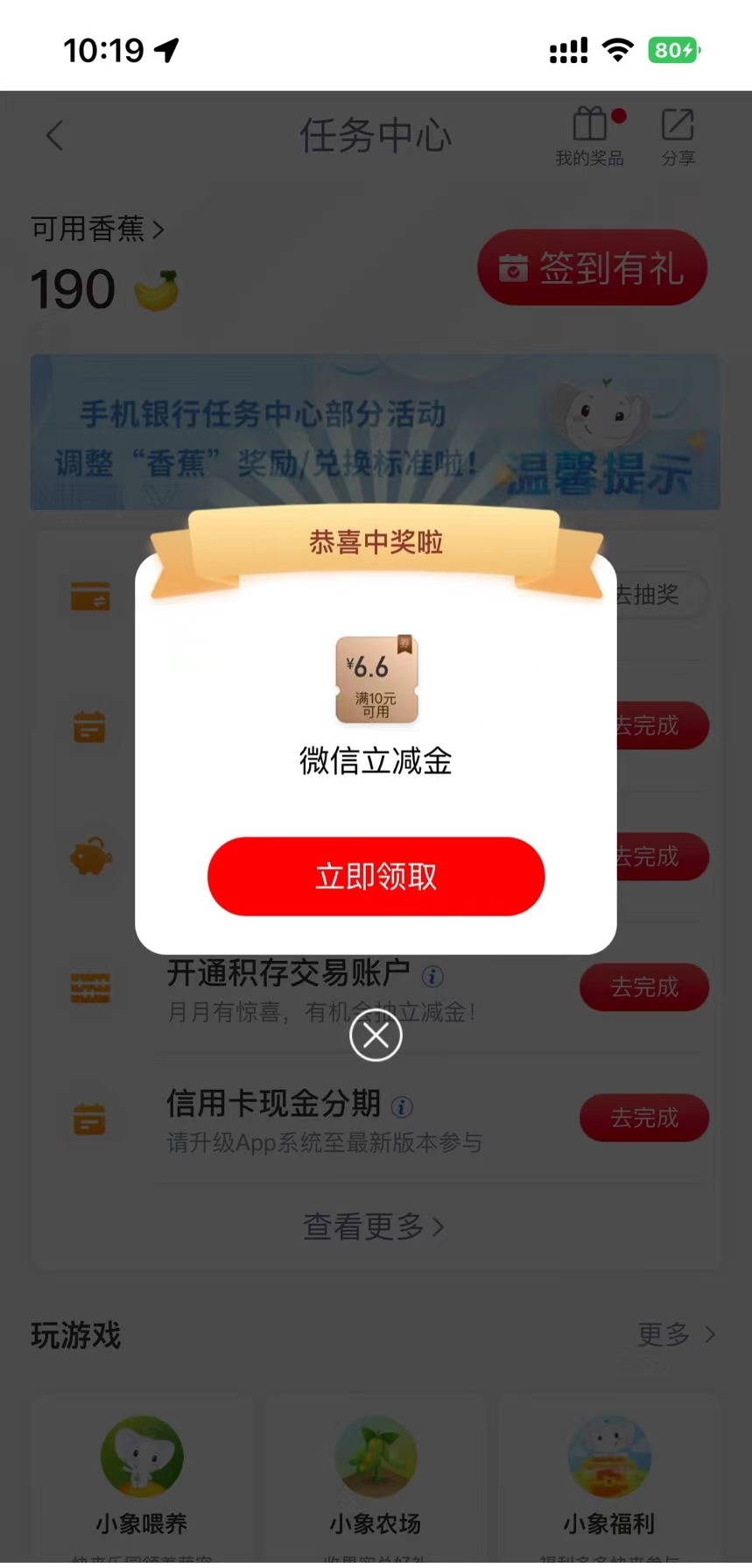The width and height of the screenshot is (752, 1568).
Task: Close the 恭喜中奖啦 prize dialog
Action: (x=376, y=1036)
